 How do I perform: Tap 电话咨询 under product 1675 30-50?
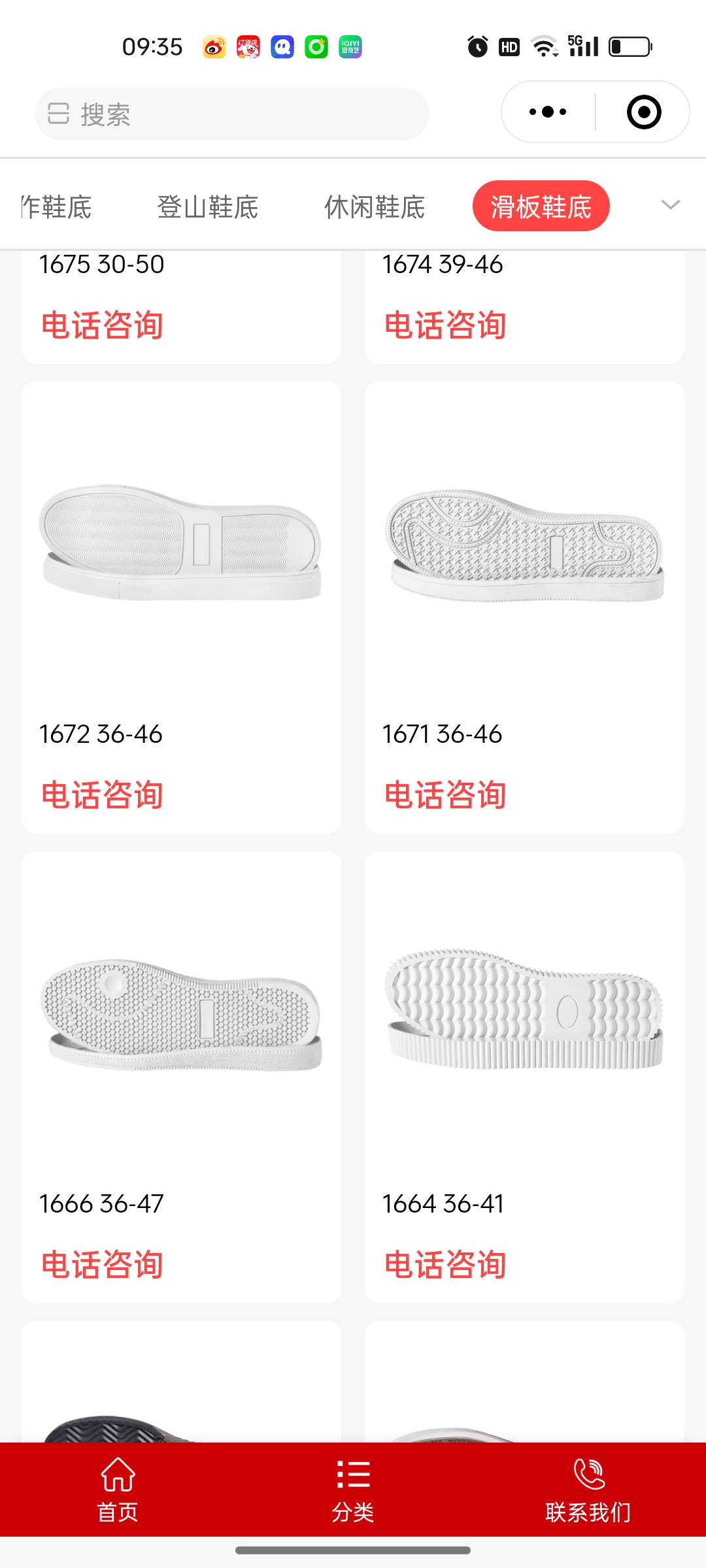(102, 325)
